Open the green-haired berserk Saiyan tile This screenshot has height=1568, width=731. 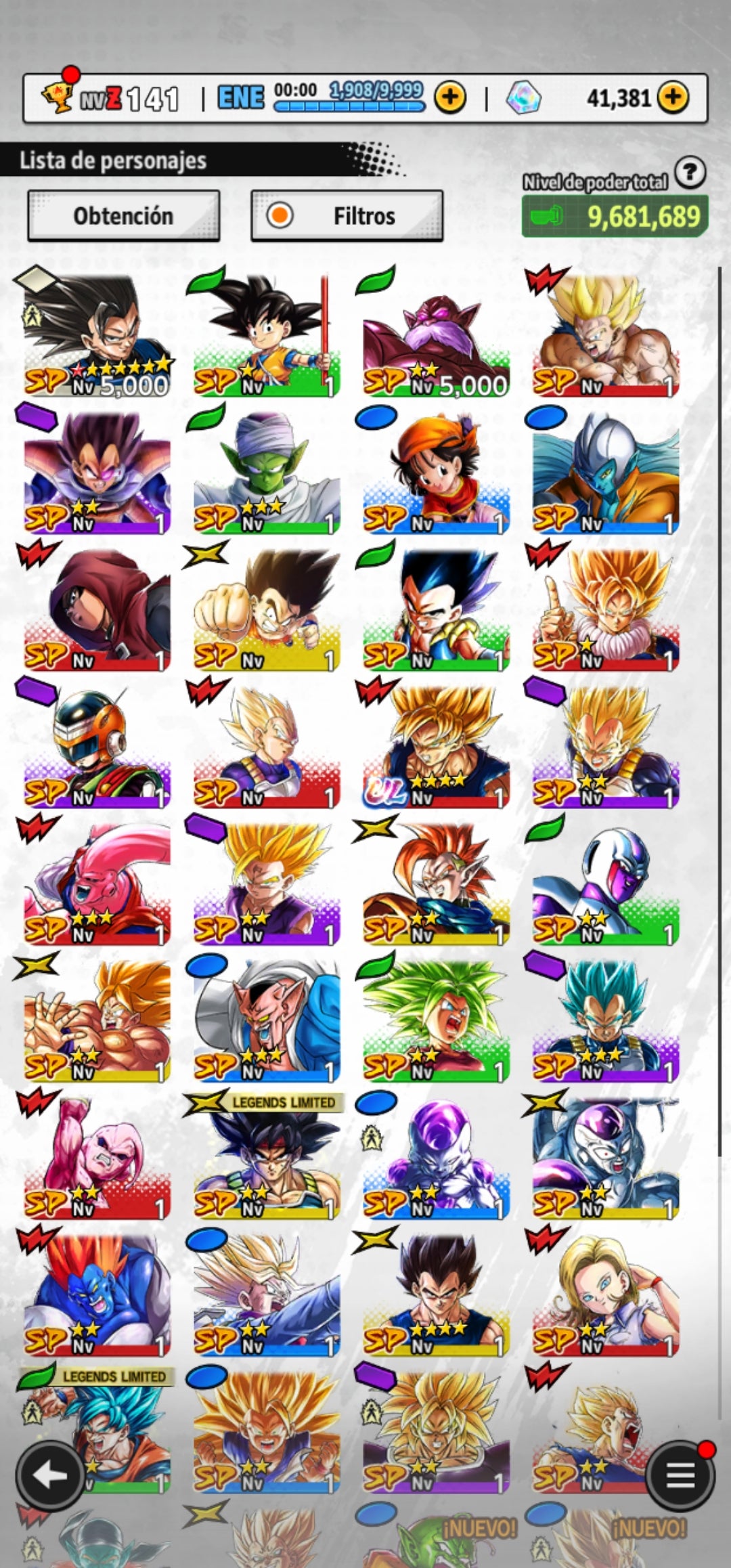click(x=436, y=1020)
